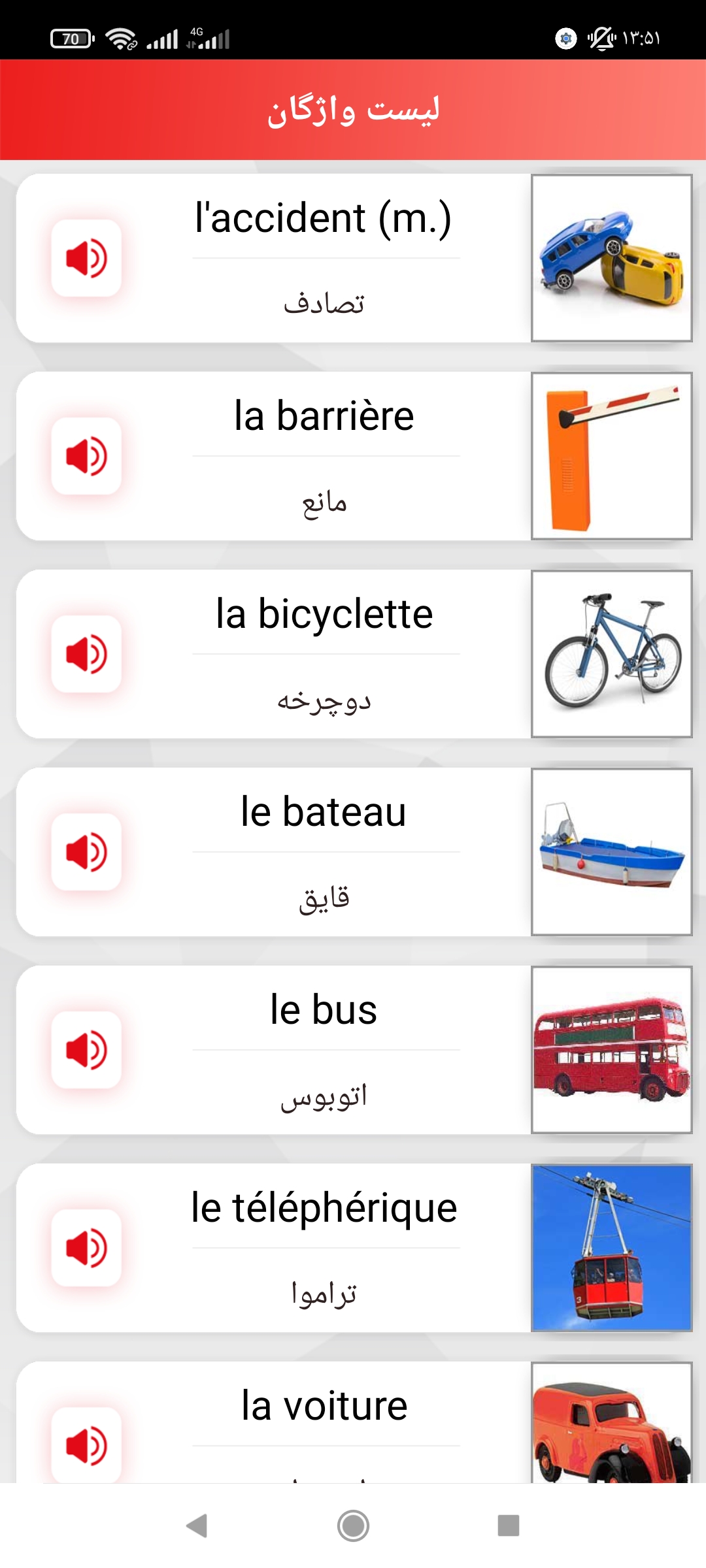Play audio for le téléphérique
The image size is (706, 1568).
coord(85,1248)
